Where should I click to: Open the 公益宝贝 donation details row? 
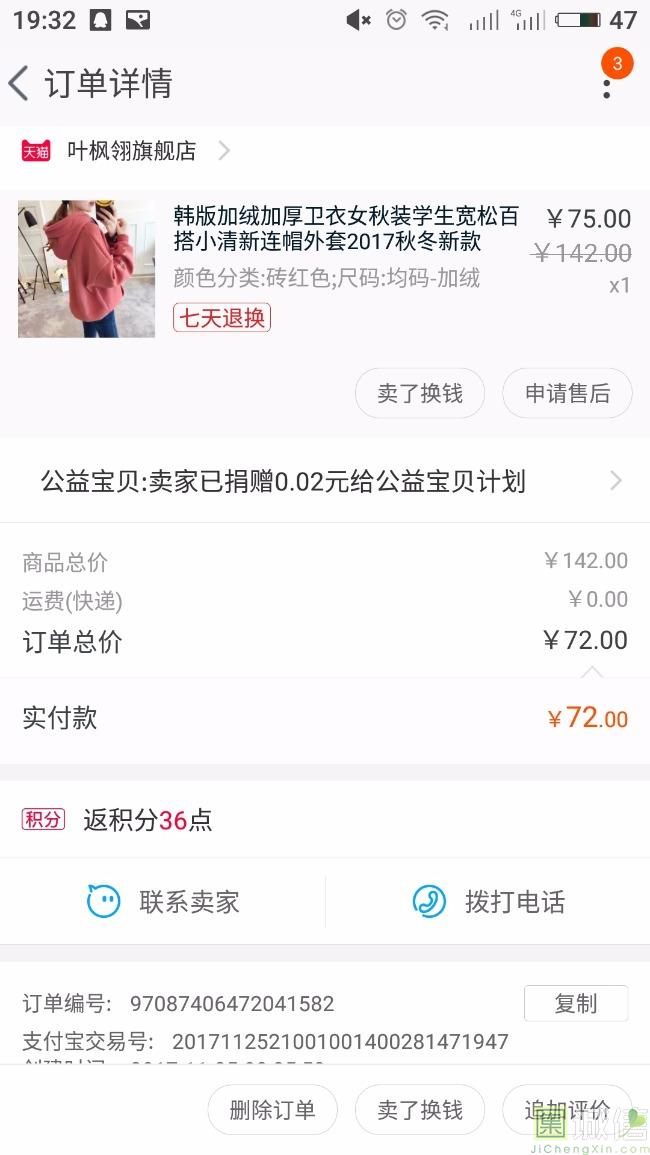pyautogui.click(x=325, y=482)
